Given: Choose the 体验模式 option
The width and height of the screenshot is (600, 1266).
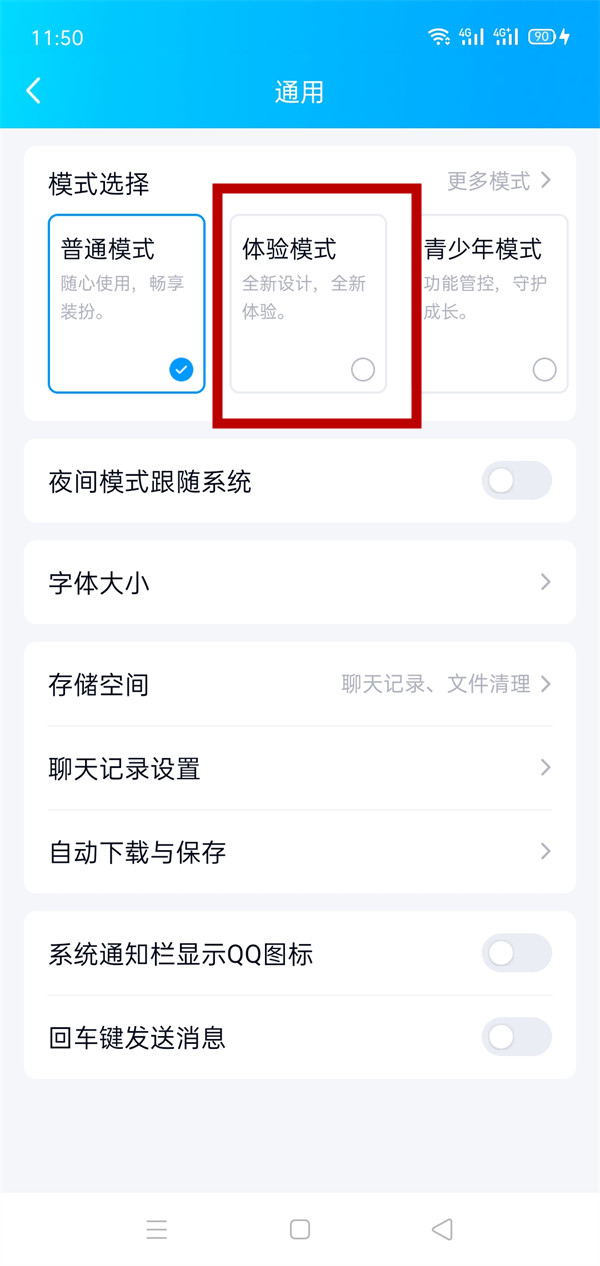Looking at the screenshot, I should click(308, 304).
